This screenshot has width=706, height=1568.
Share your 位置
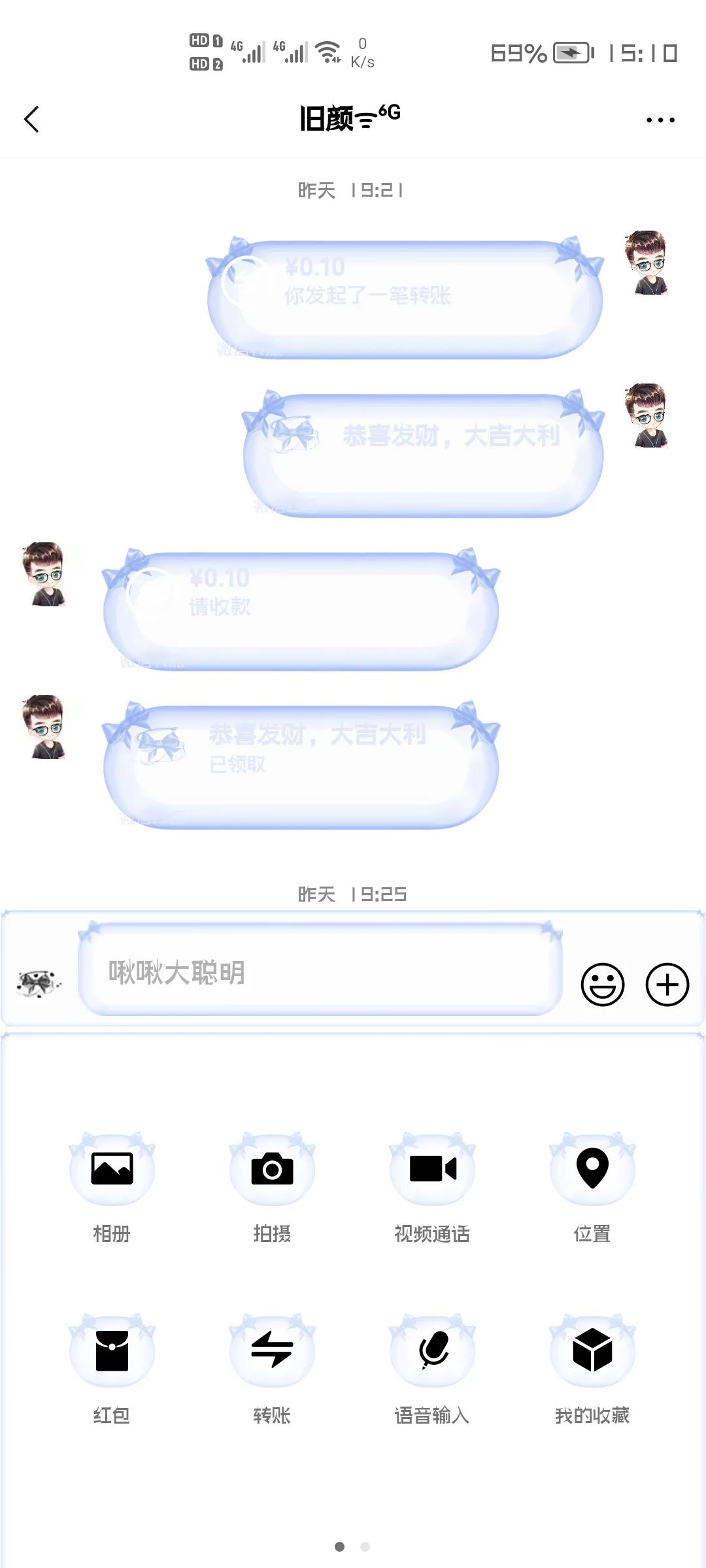[592, 1169]
